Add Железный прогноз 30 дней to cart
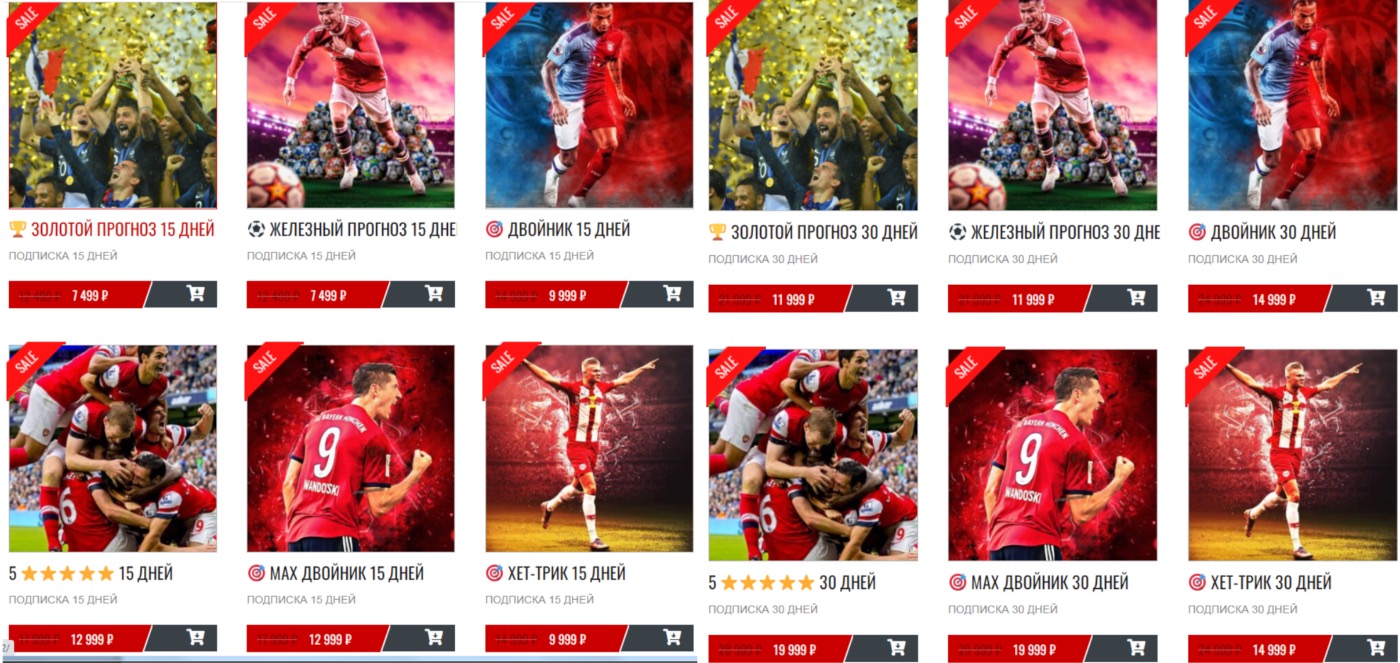The height and width of the screenshot is (663, 1400). (1136, 298)
